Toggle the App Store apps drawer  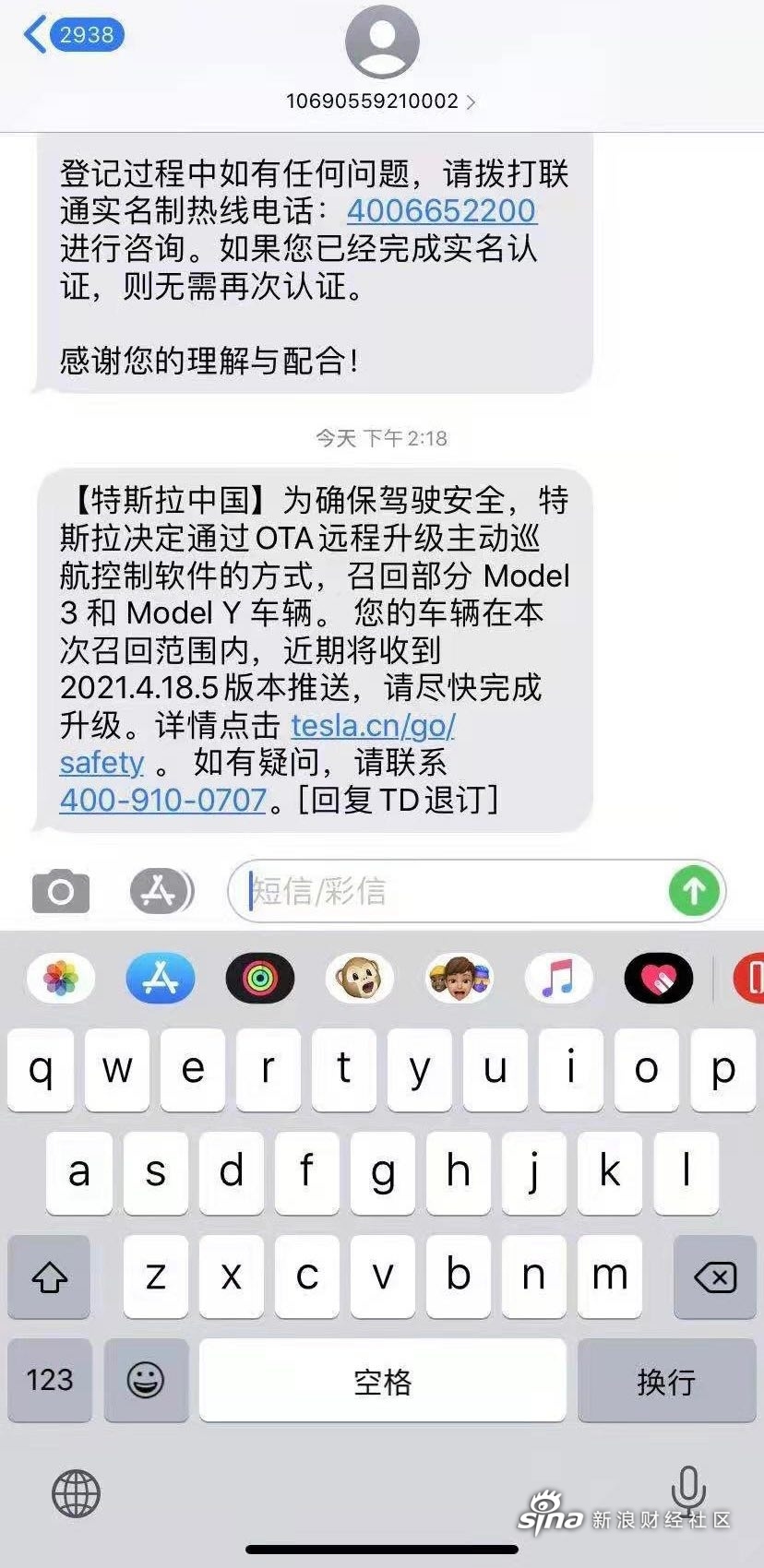tap(161, 891)
